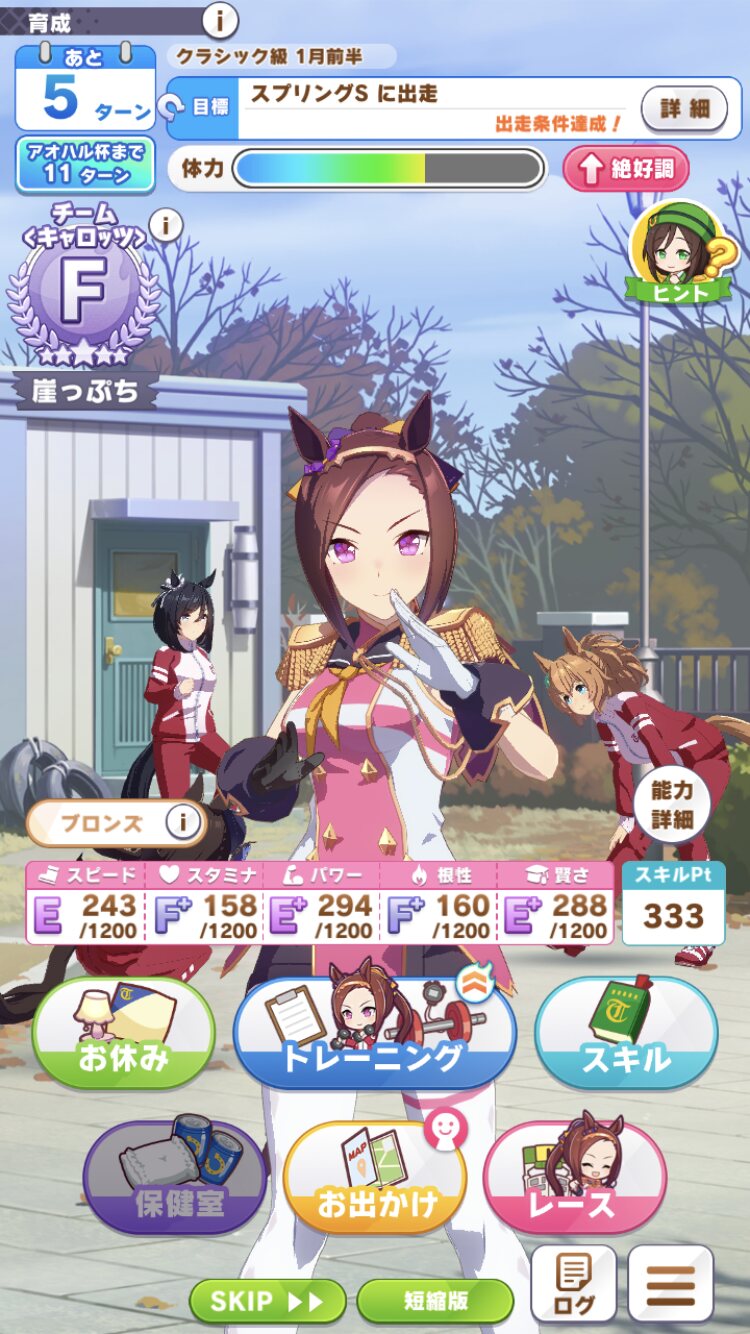Toggle the SKIP fast-forward button
Image resolution: width=750 pixels, height=1334 pixels.
point(267,1301)
